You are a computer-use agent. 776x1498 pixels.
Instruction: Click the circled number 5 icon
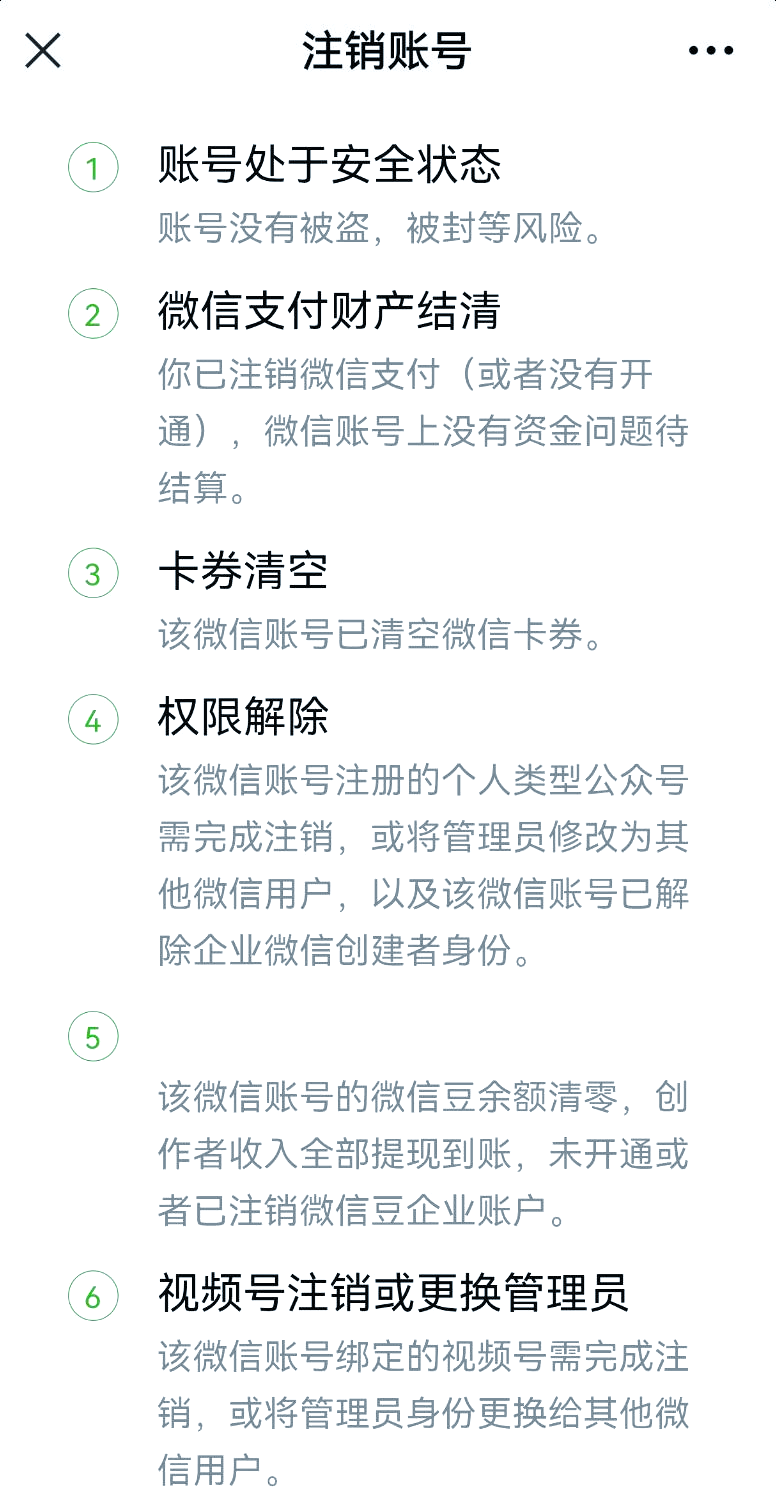point(92,1037)
